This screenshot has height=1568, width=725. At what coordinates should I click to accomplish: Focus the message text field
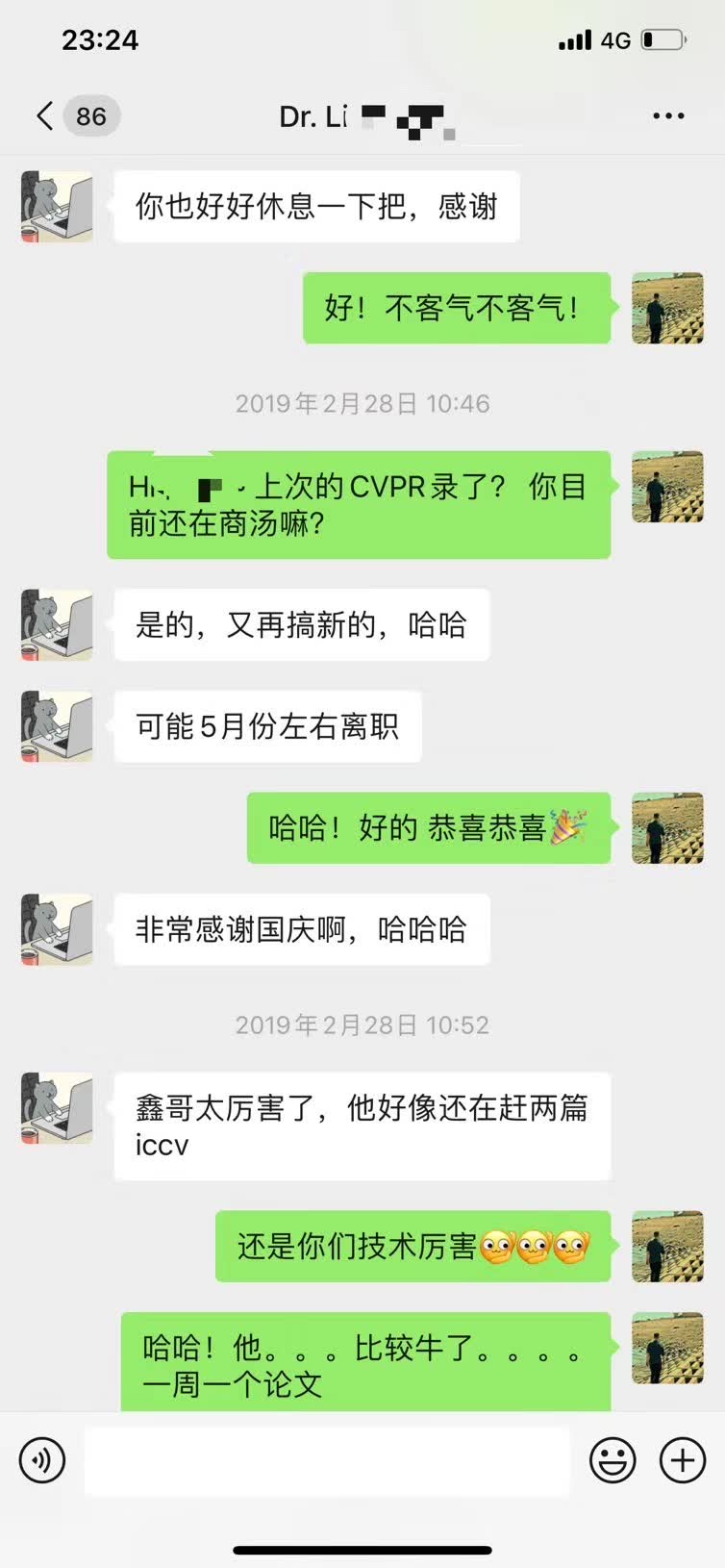327,1460
